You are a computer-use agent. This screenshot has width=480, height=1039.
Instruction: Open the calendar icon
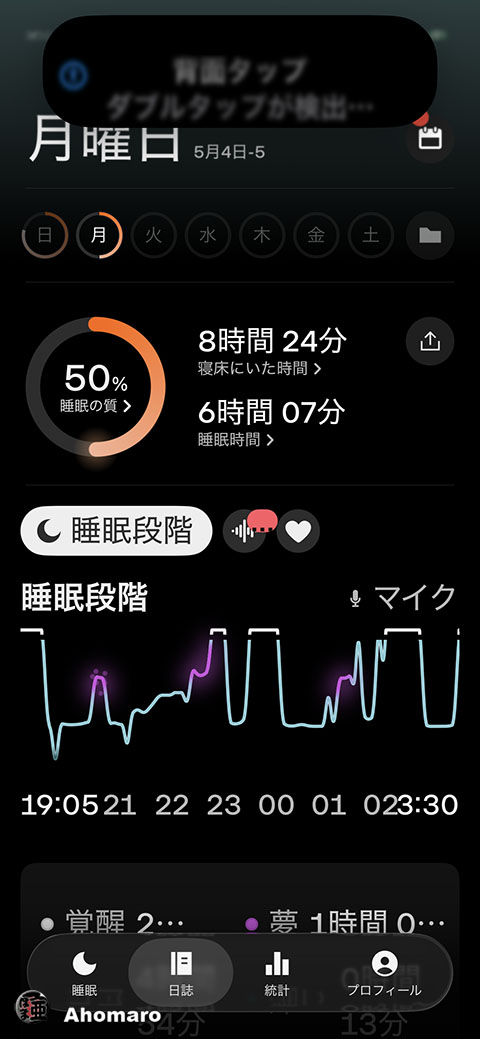point(430,138)
